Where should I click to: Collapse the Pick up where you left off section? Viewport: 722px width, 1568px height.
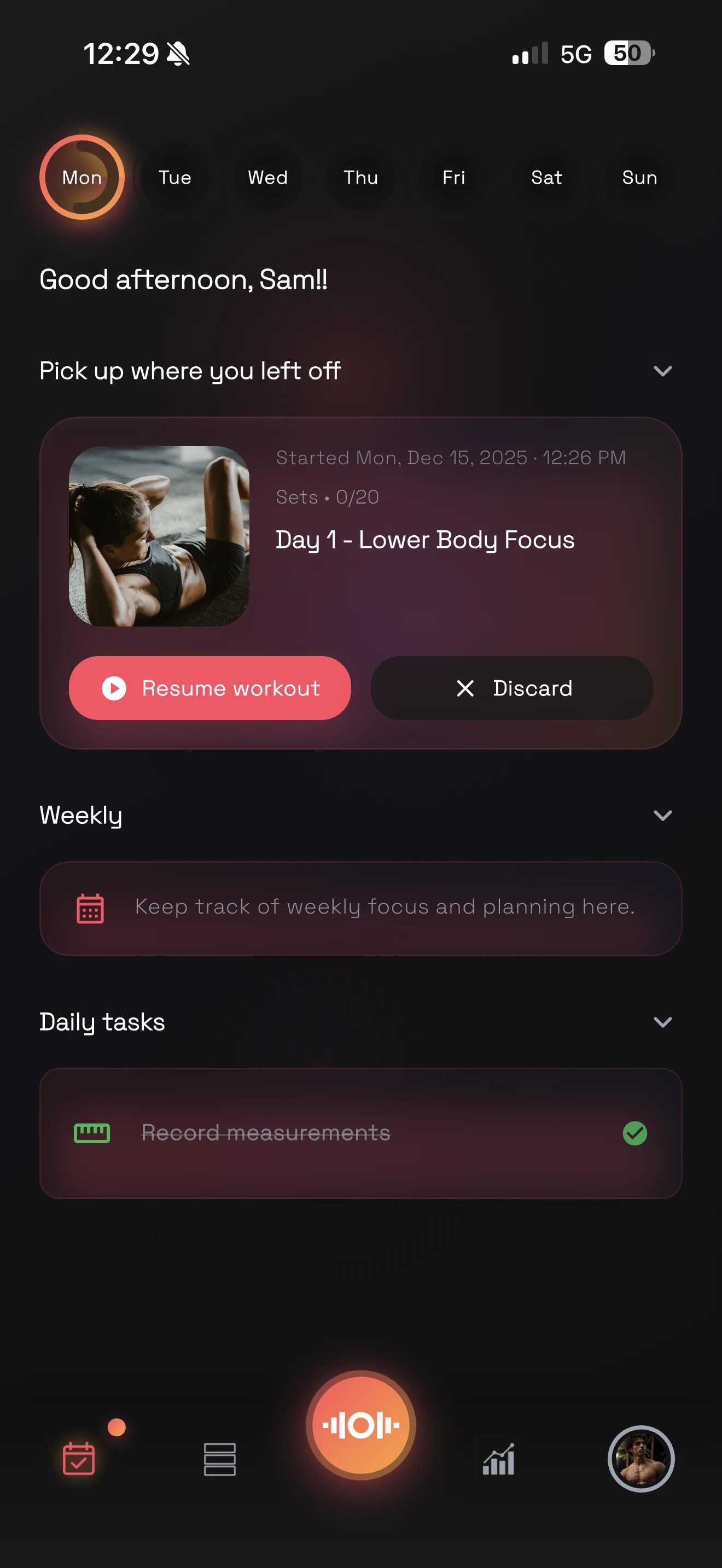(662, 371)
